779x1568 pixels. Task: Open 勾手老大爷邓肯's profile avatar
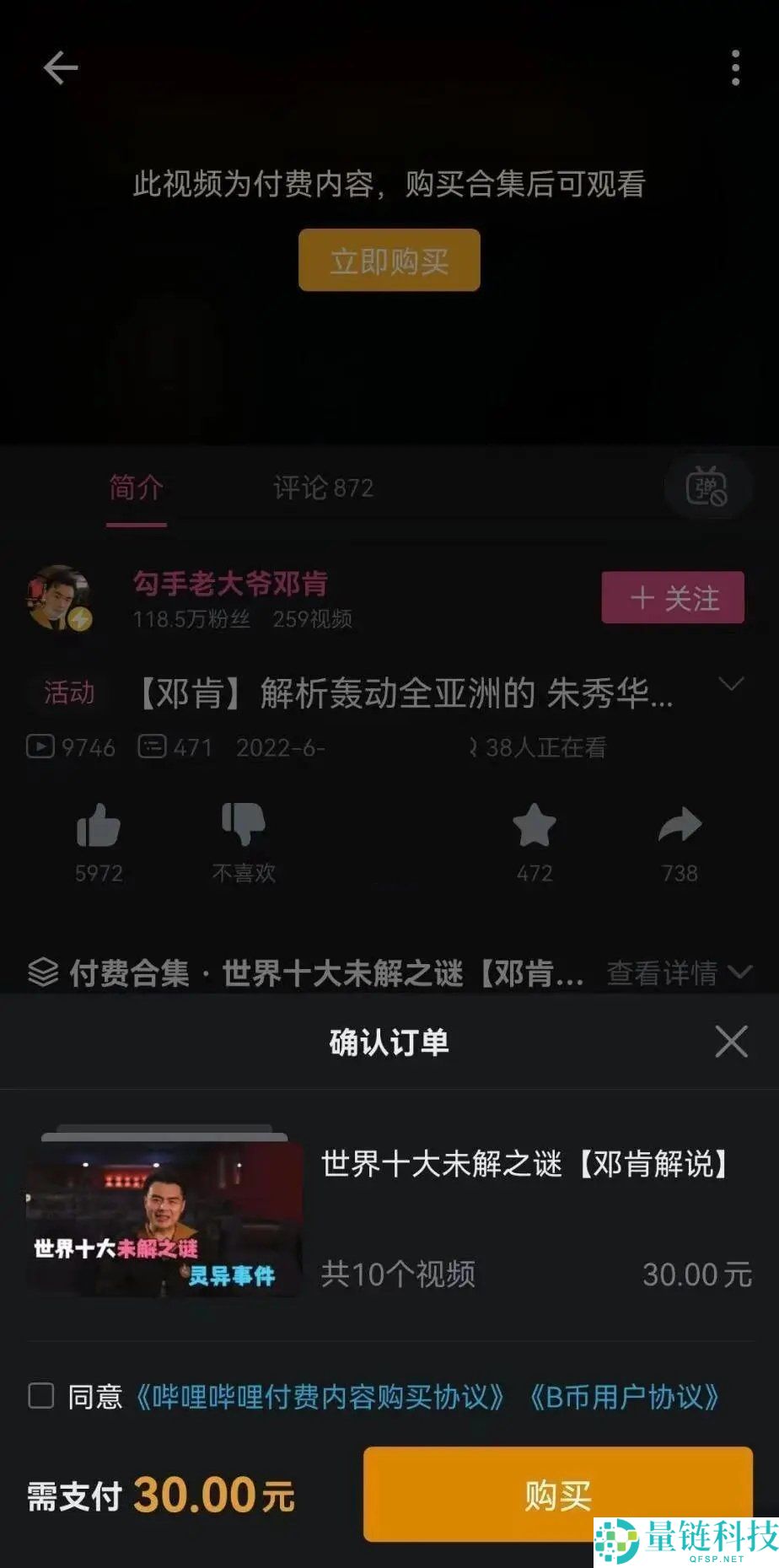(x=58, y=597)
